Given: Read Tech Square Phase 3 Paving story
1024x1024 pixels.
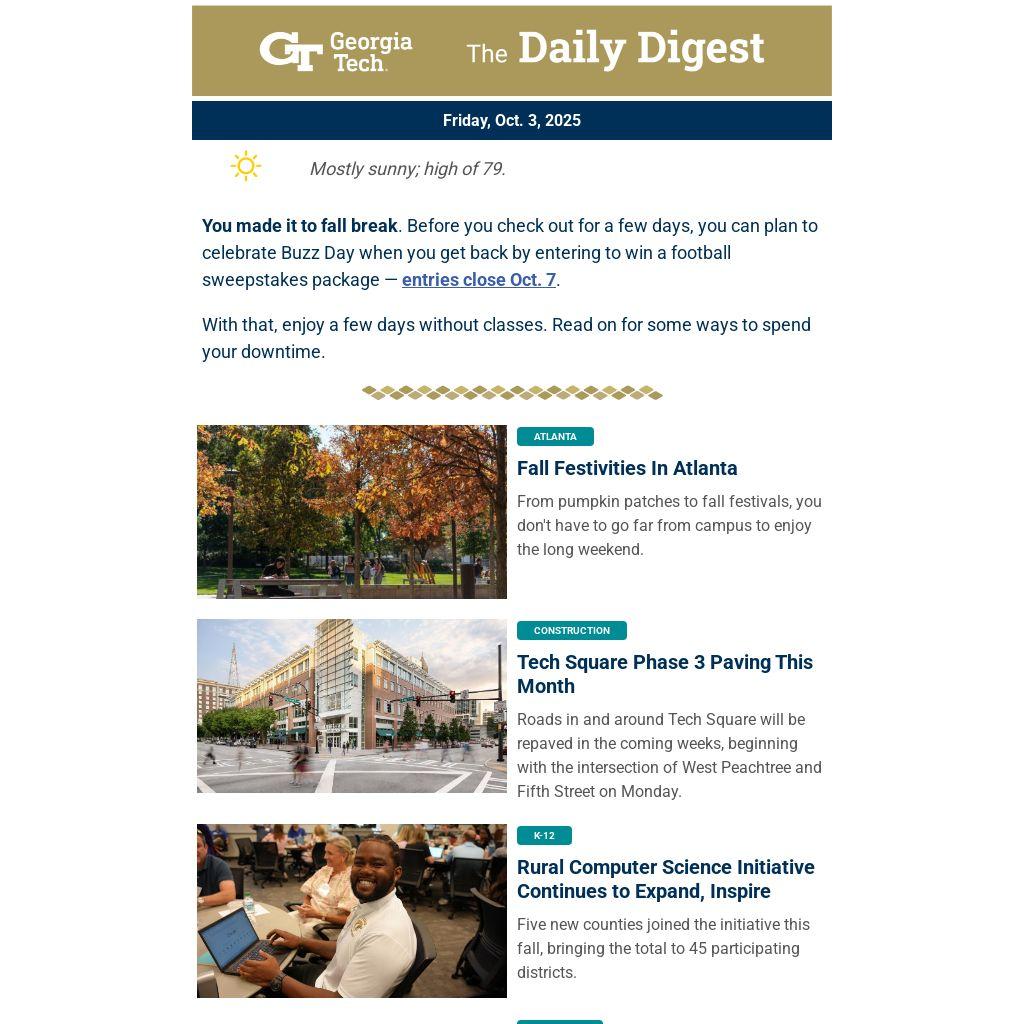Looking at the screenshot, I should click(x=664, y=674).
